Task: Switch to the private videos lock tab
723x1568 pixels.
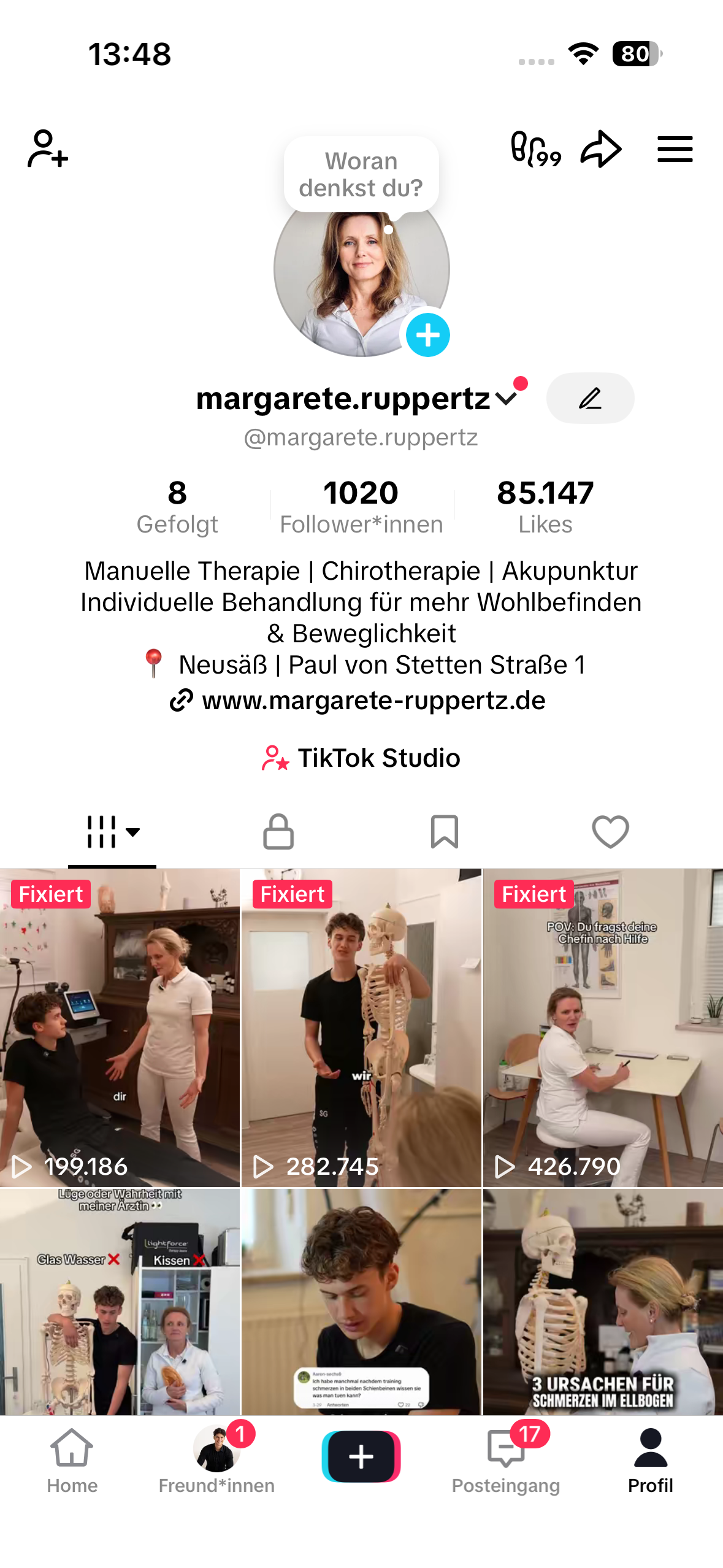Action: click(278, 832)
